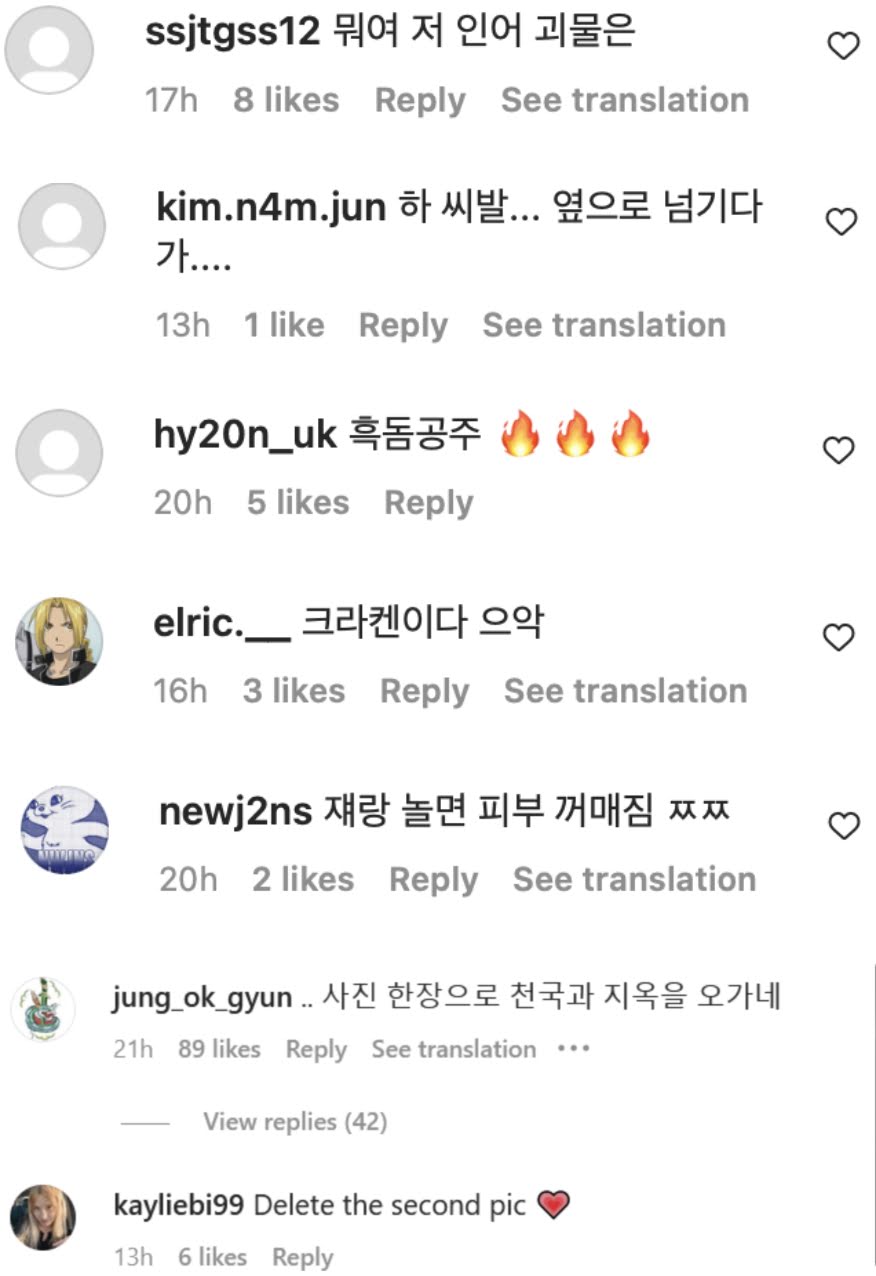Reply to jung_ok_gyun's comment
This screenshot has width=876, height=1276.
point(316,1049)
